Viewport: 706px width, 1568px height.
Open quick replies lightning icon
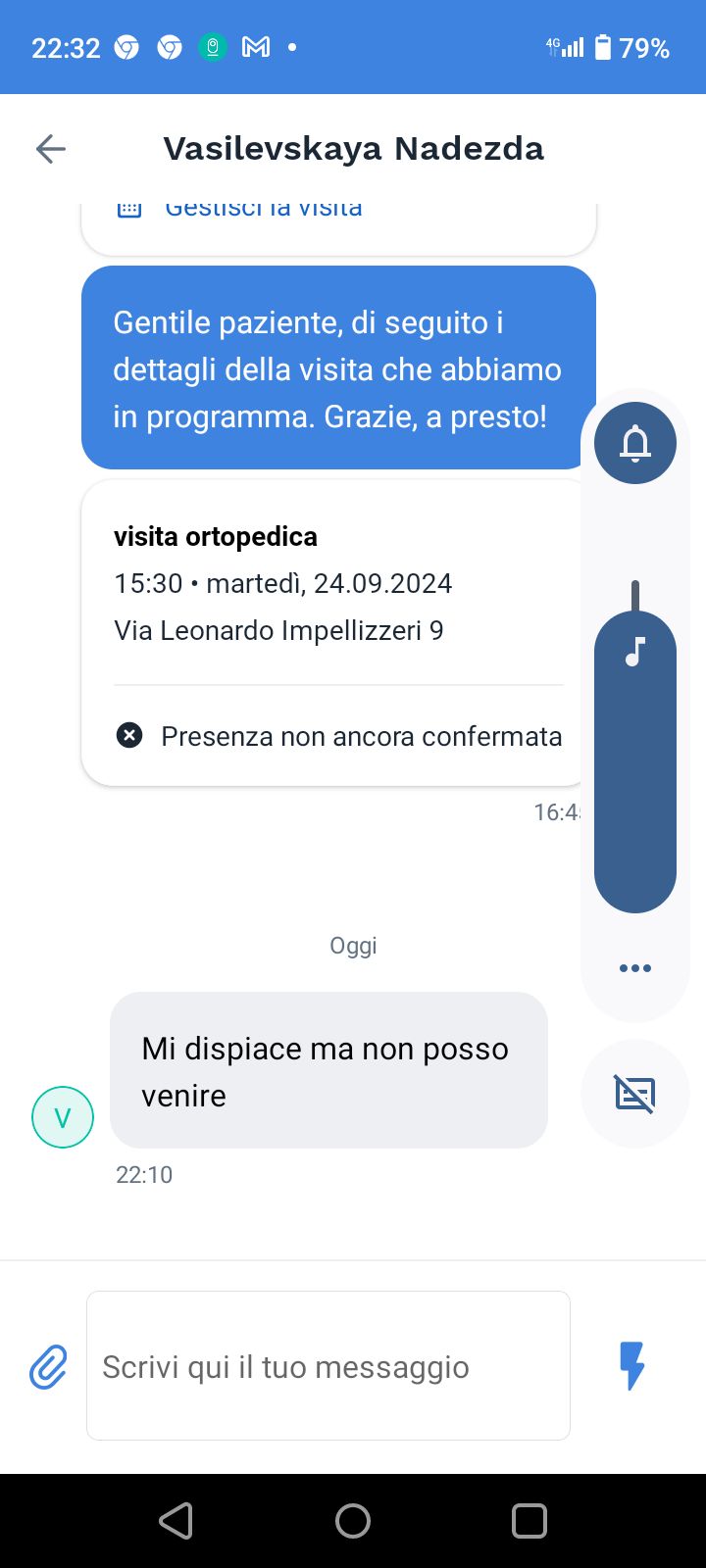[x=632, y=1365]
